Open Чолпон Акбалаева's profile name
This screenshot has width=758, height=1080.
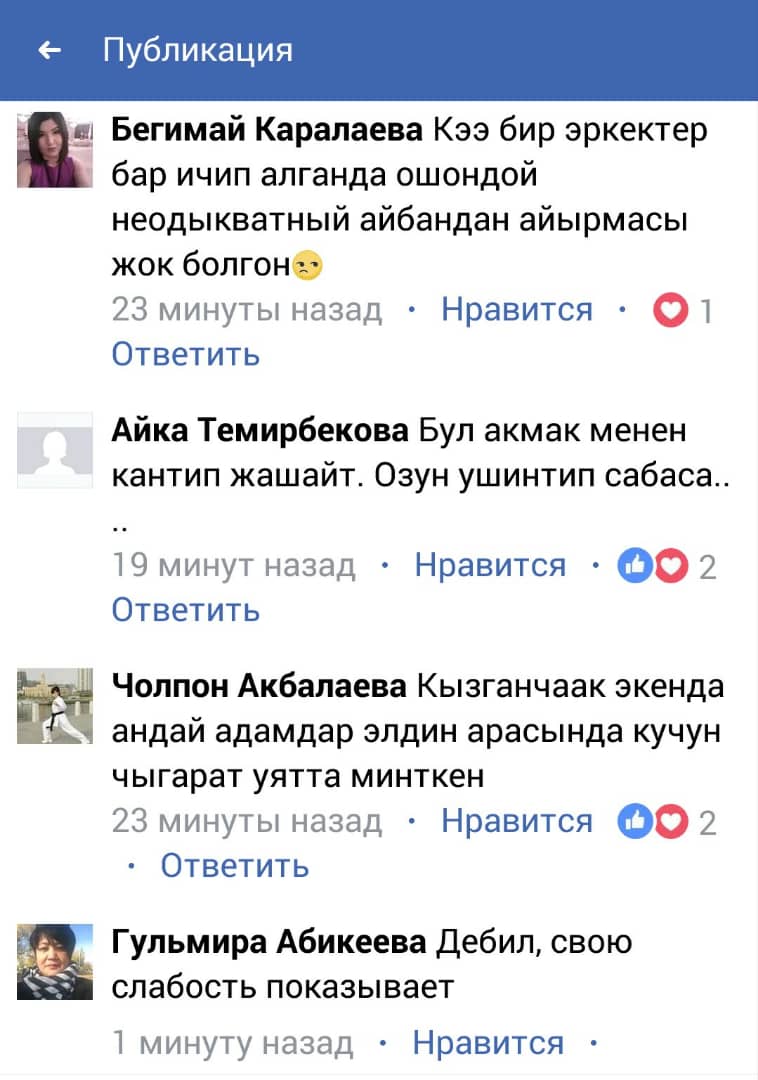pyautogui.click(x=258, y=687)
